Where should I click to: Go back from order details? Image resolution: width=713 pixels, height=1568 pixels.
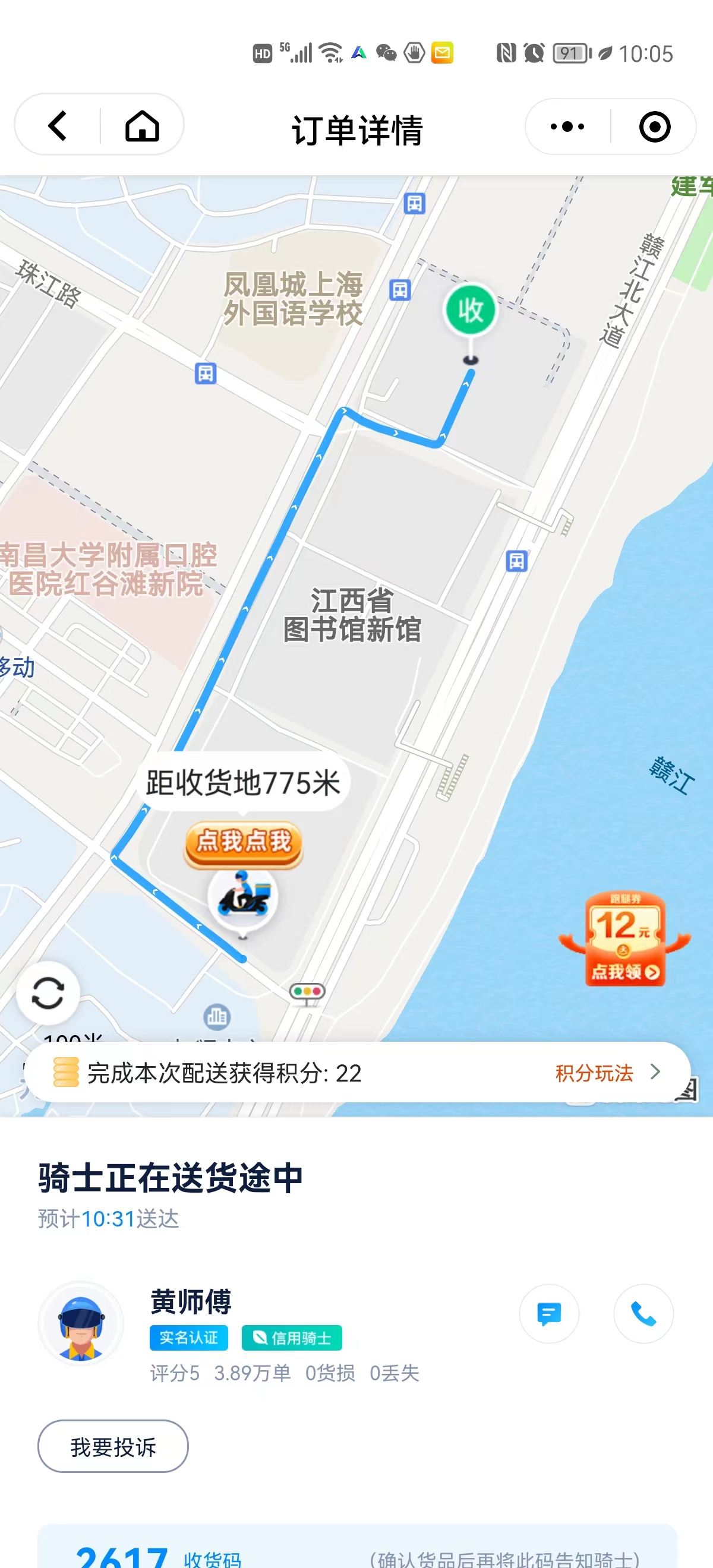(x=58, y=126)
